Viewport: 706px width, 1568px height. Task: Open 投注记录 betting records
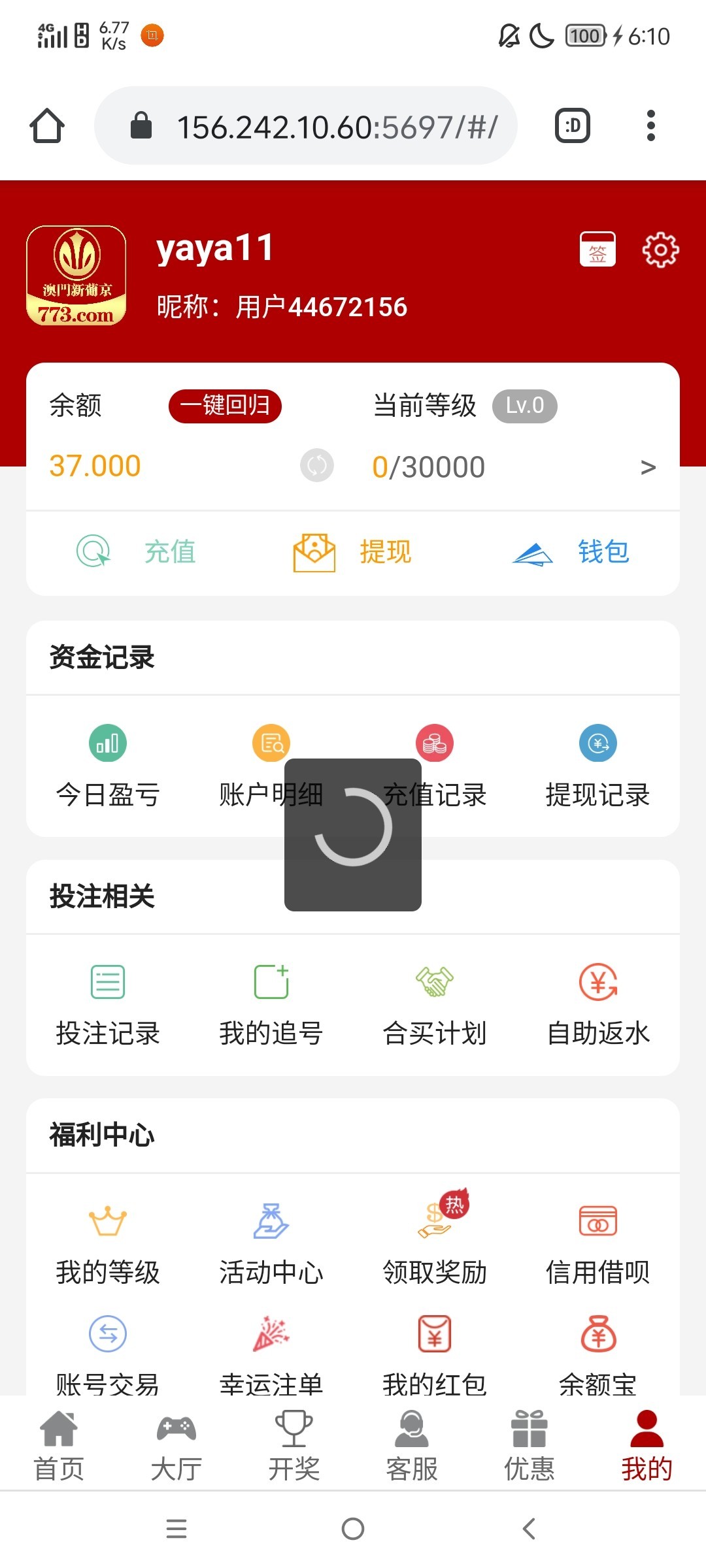click(108, 1005)
